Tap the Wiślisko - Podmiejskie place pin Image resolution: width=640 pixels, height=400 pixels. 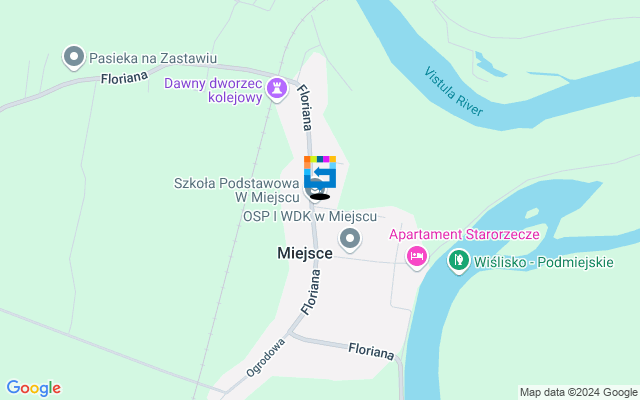pos(458,260)
